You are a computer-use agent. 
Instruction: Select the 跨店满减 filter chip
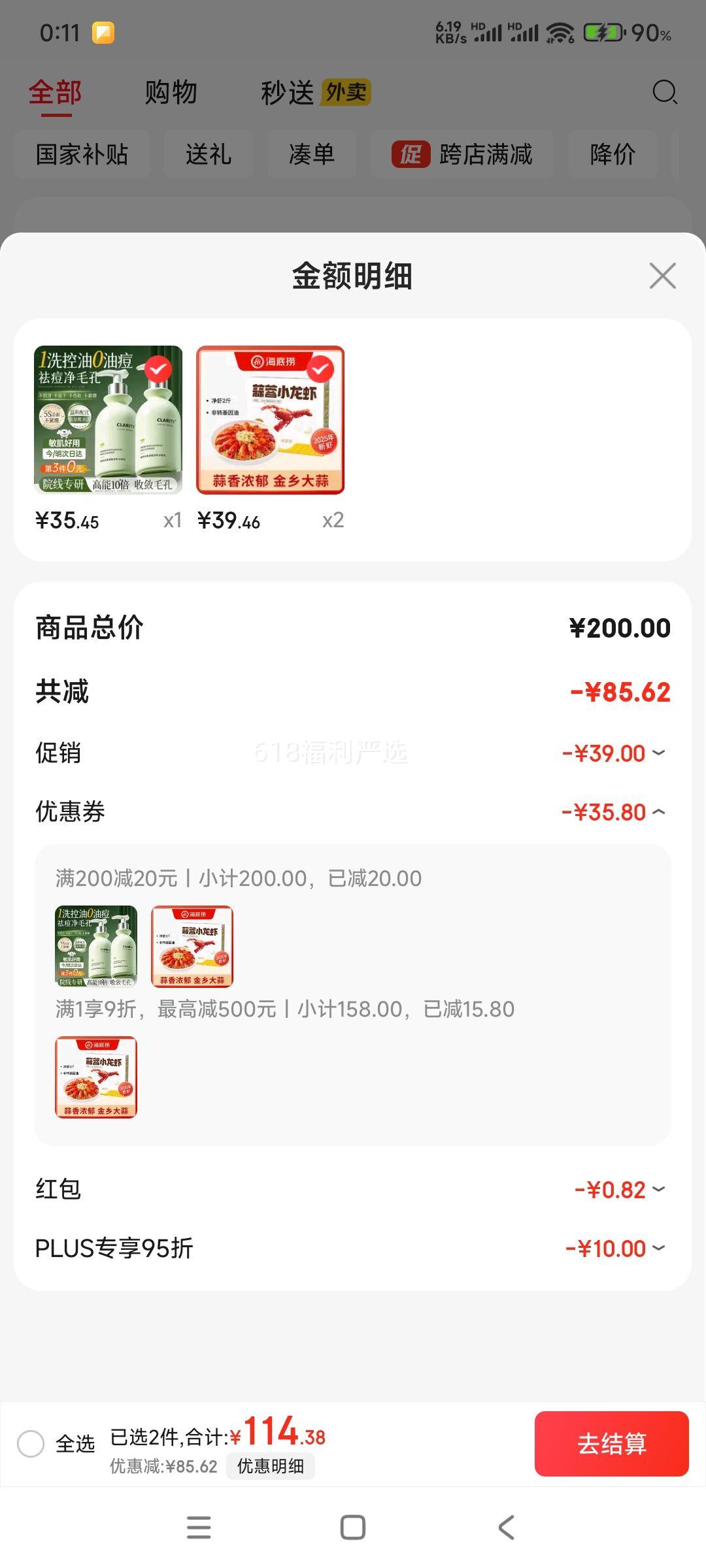pos(462,155)
